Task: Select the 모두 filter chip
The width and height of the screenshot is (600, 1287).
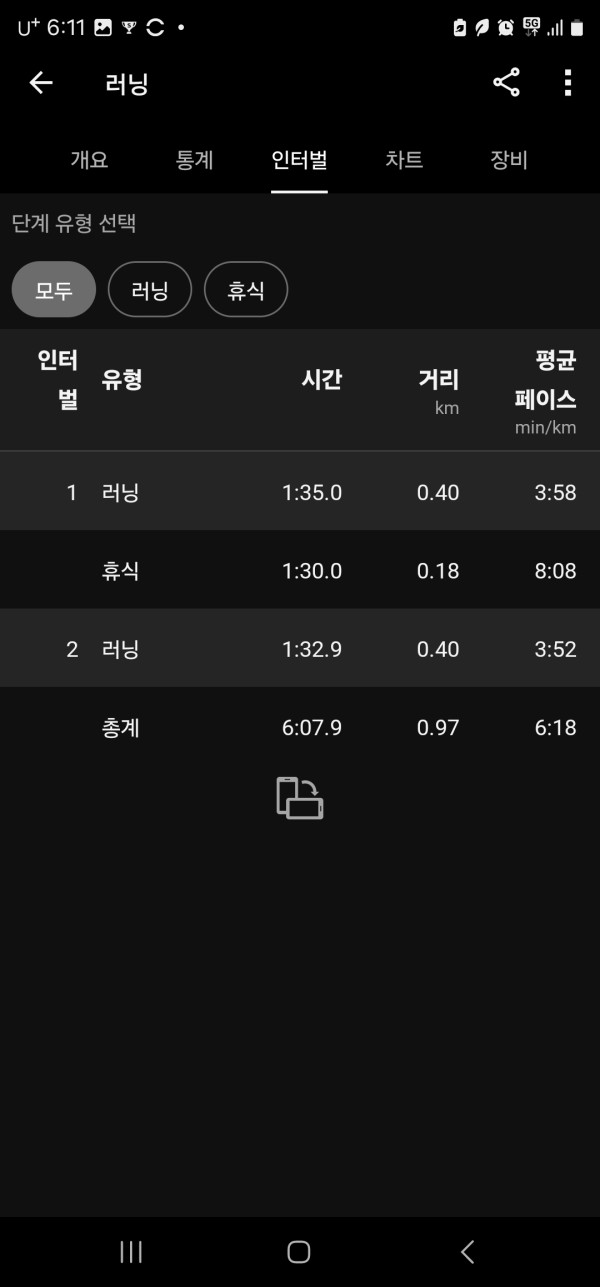Action: [x=54, y=290]
